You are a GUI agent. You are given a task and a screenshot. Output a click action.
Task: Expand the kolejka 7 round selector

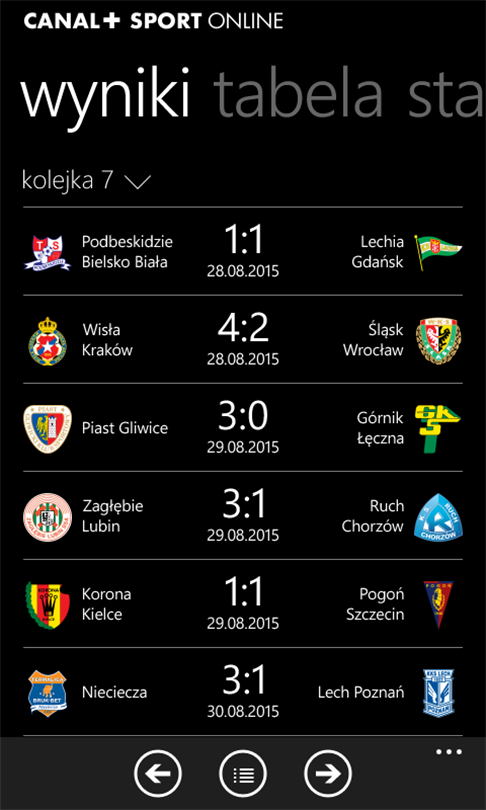tap(86, 181)
